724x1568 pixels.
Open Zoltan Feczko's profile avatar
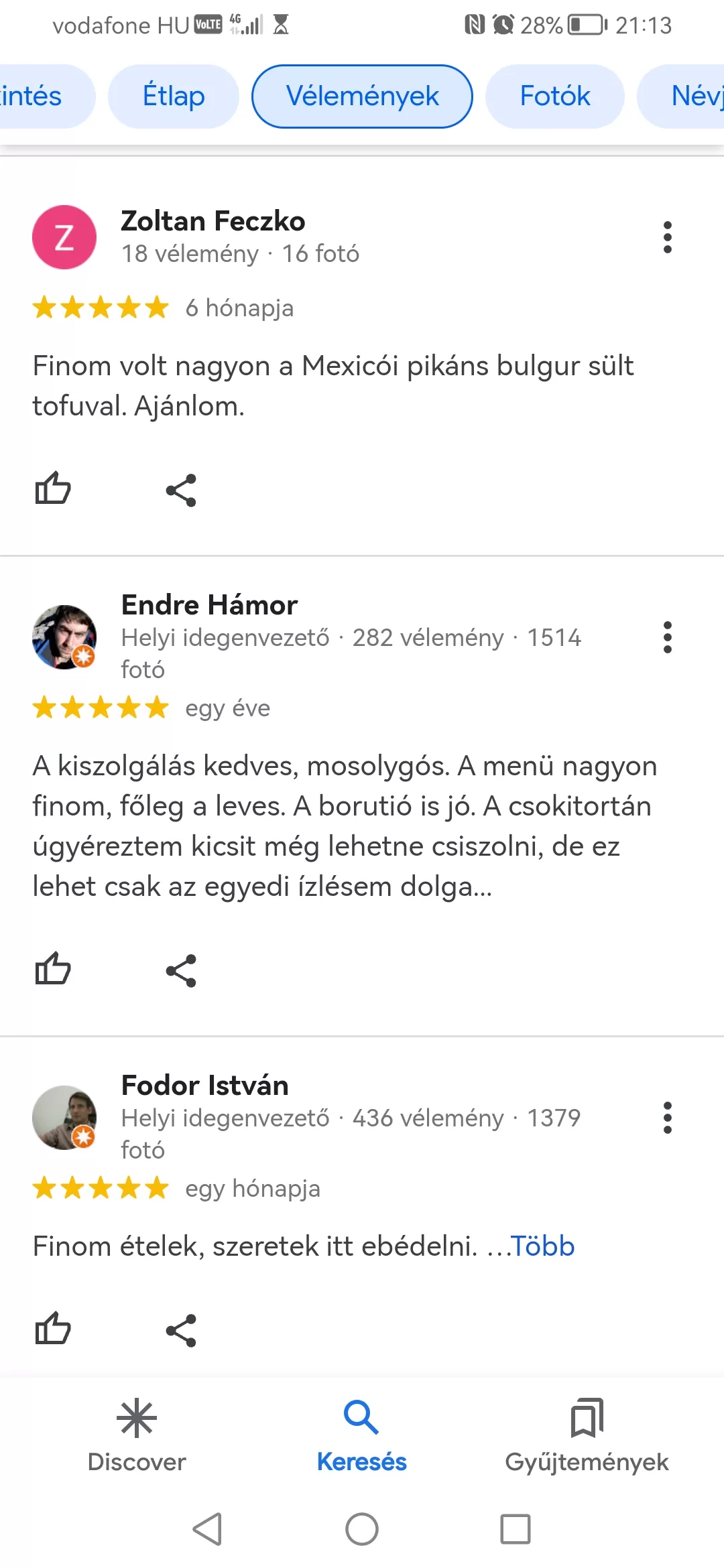tap(64, 237)
